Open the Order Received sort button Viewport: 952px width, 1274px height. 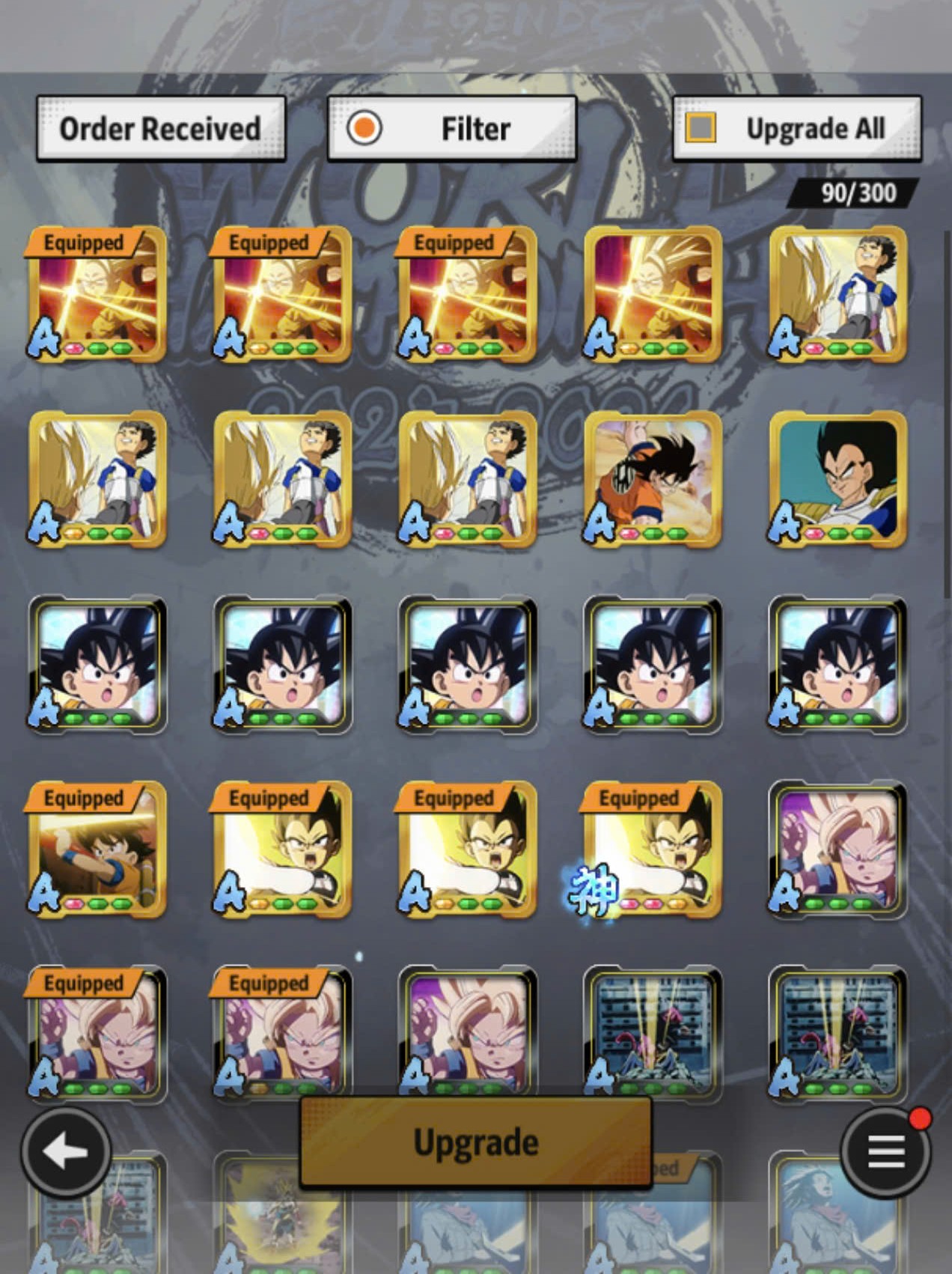pos(161,129)
